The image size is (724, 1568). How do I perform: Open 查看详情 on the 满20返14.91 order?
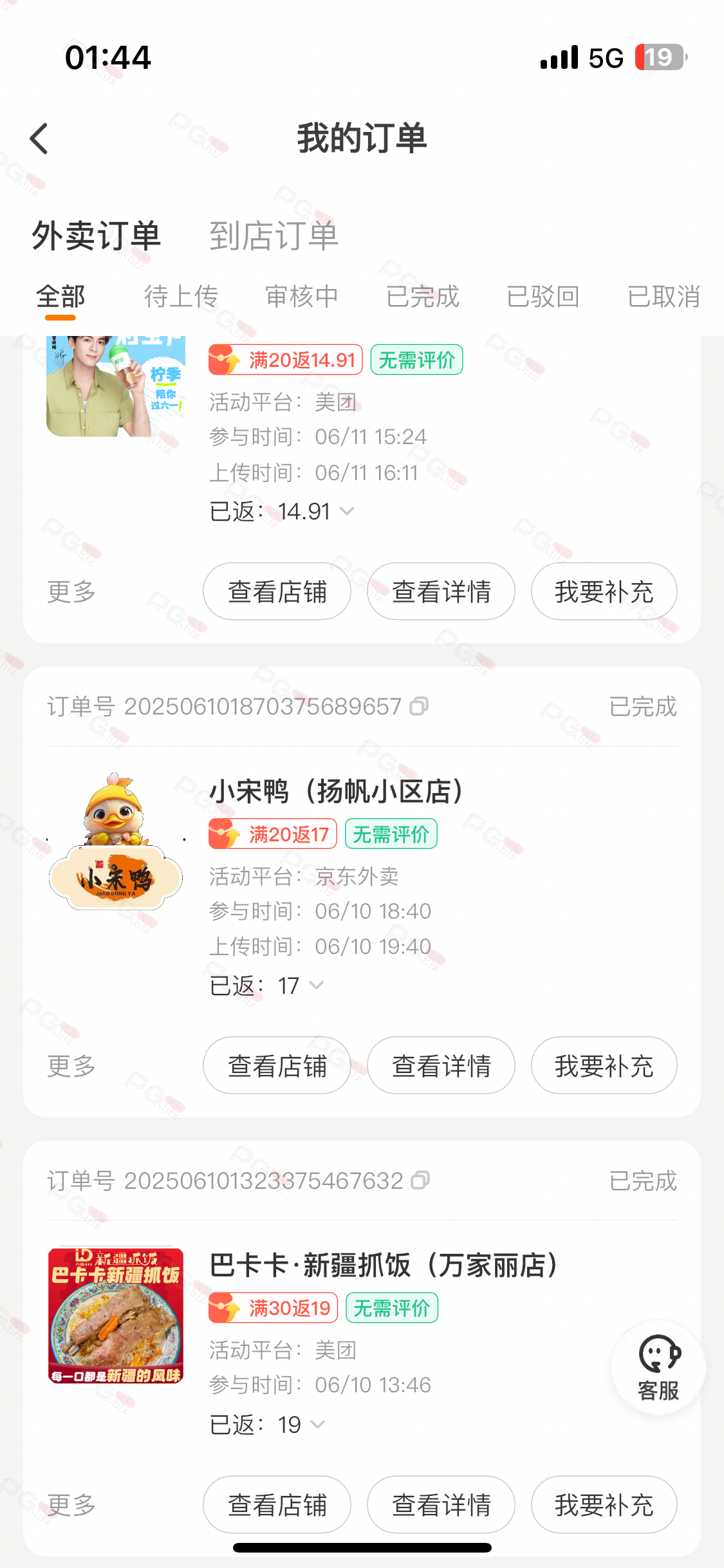tap(441, 592)
